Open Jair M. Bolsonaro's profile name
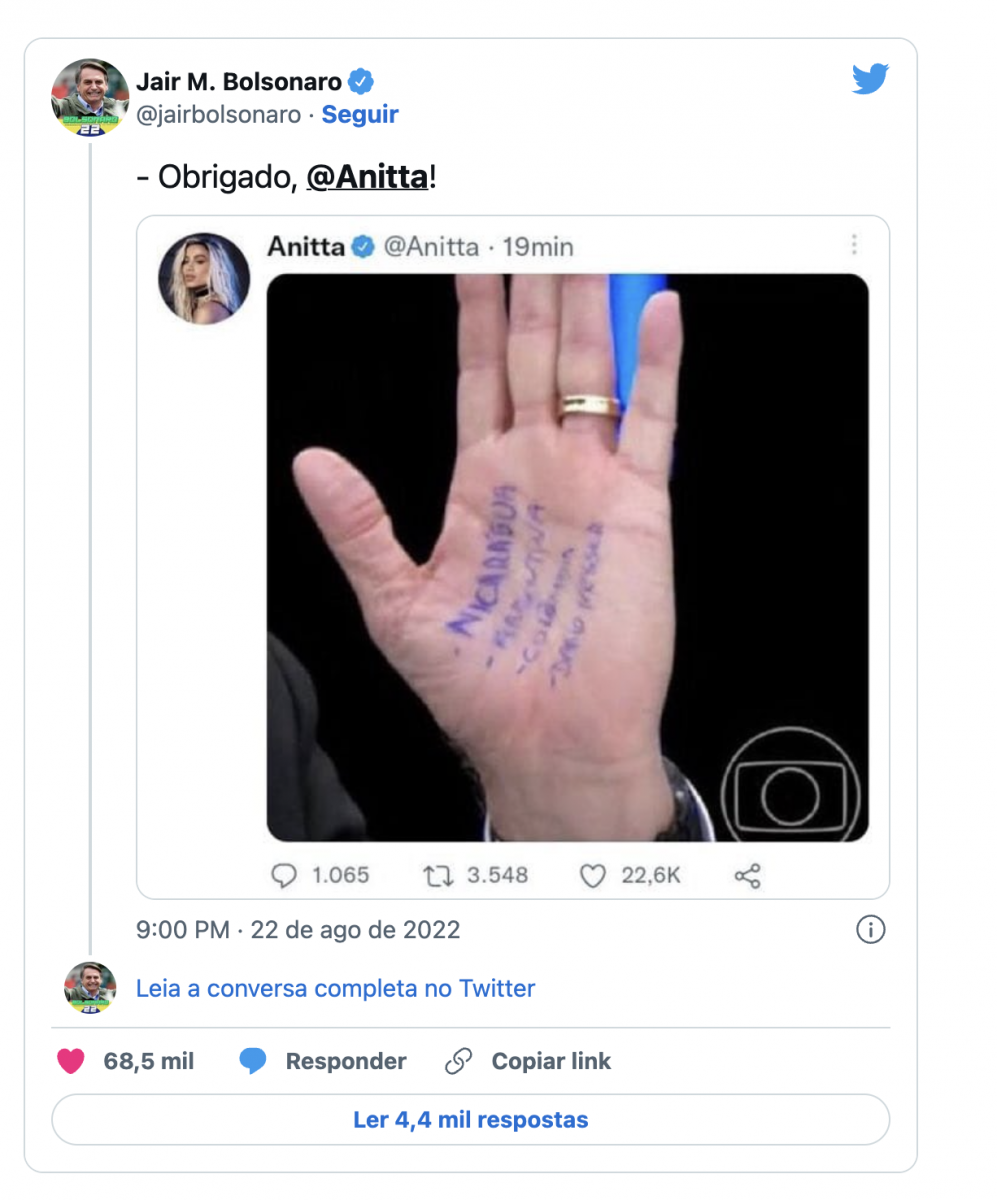Viewport: 997px width, 1200px height. [x=238, y=81]
